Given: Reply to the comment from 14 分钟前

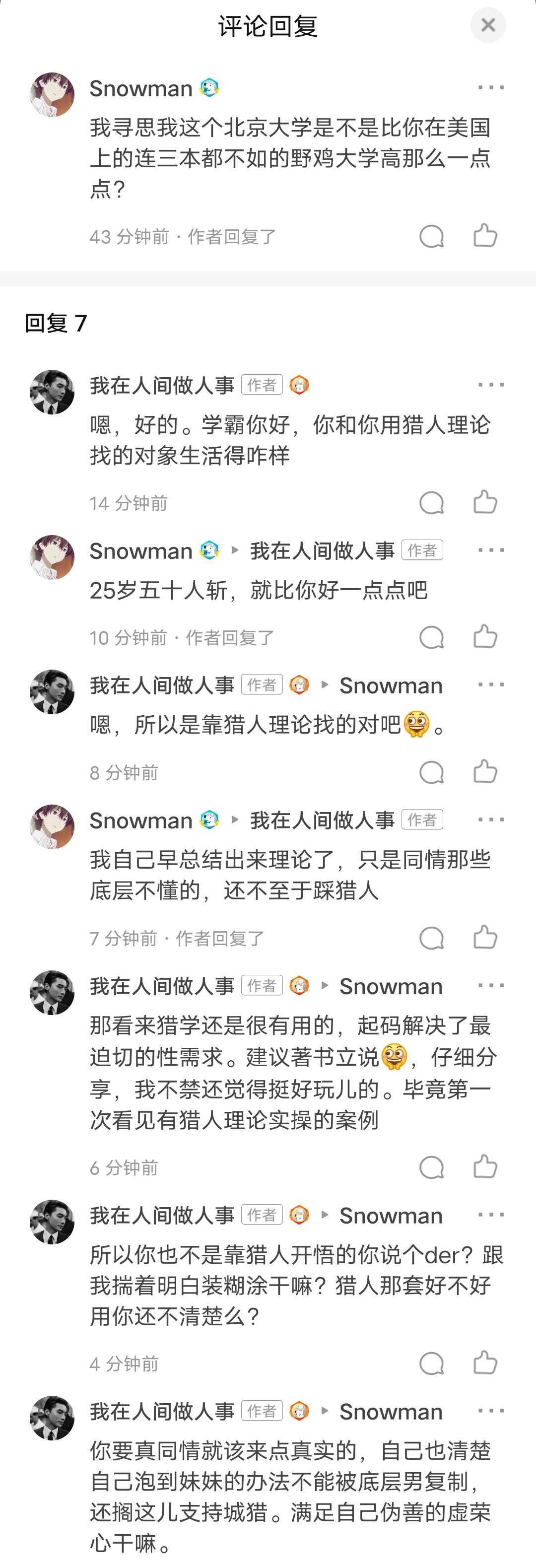Looking at the screenshot, I should (x=431, y=503).
